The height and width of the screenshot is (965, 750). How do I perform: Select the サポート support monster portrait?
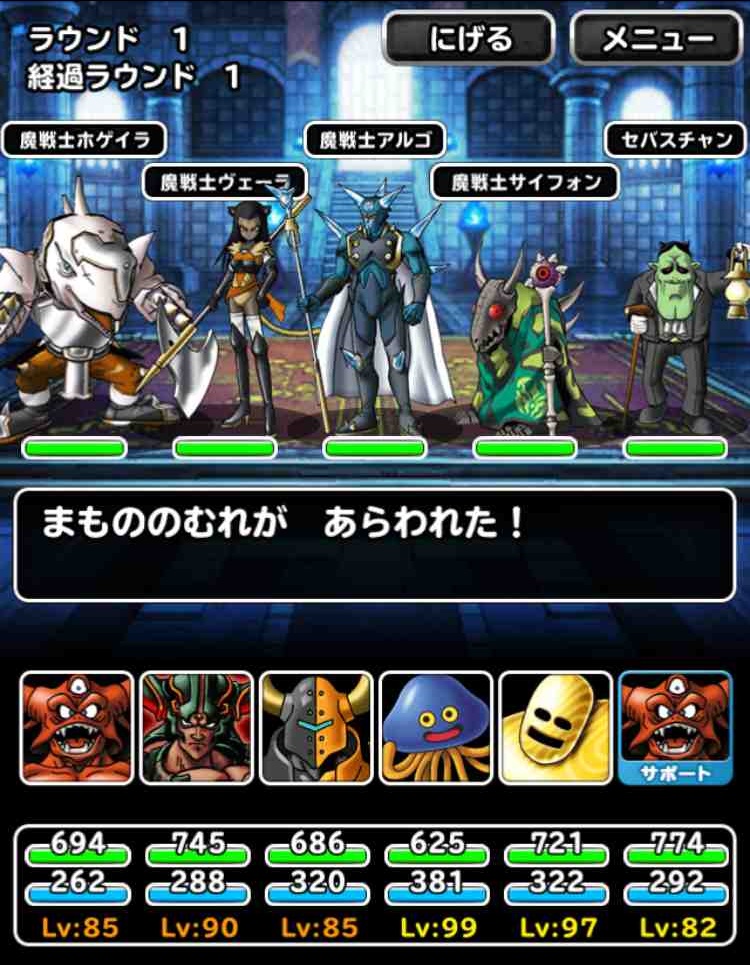coord(676,728)
